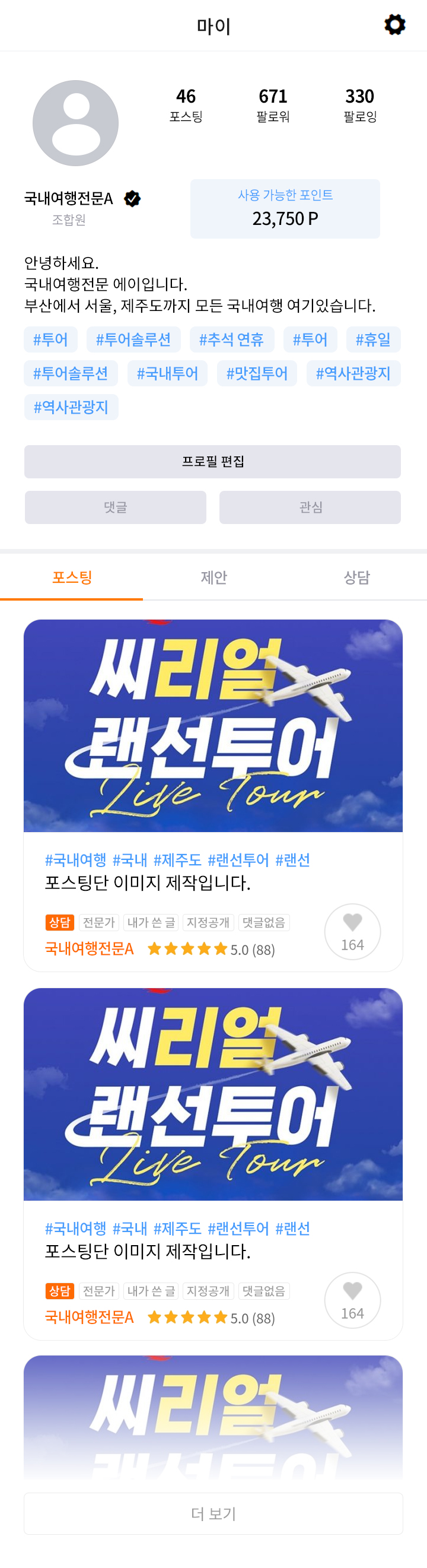This screenshot has width=427, height=1568.
Task: Tap the 프로필 편집 button
Action: point(212,461)
